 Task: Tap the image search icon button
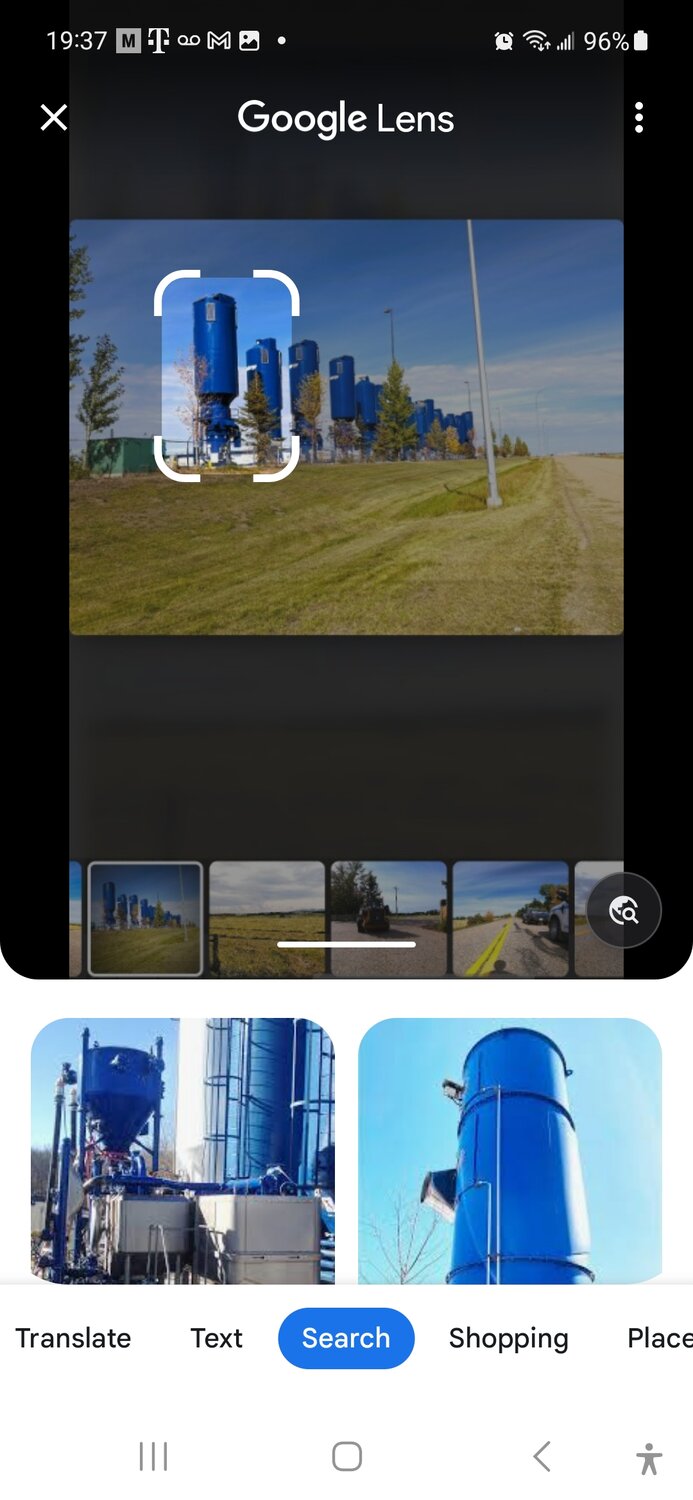624,911
